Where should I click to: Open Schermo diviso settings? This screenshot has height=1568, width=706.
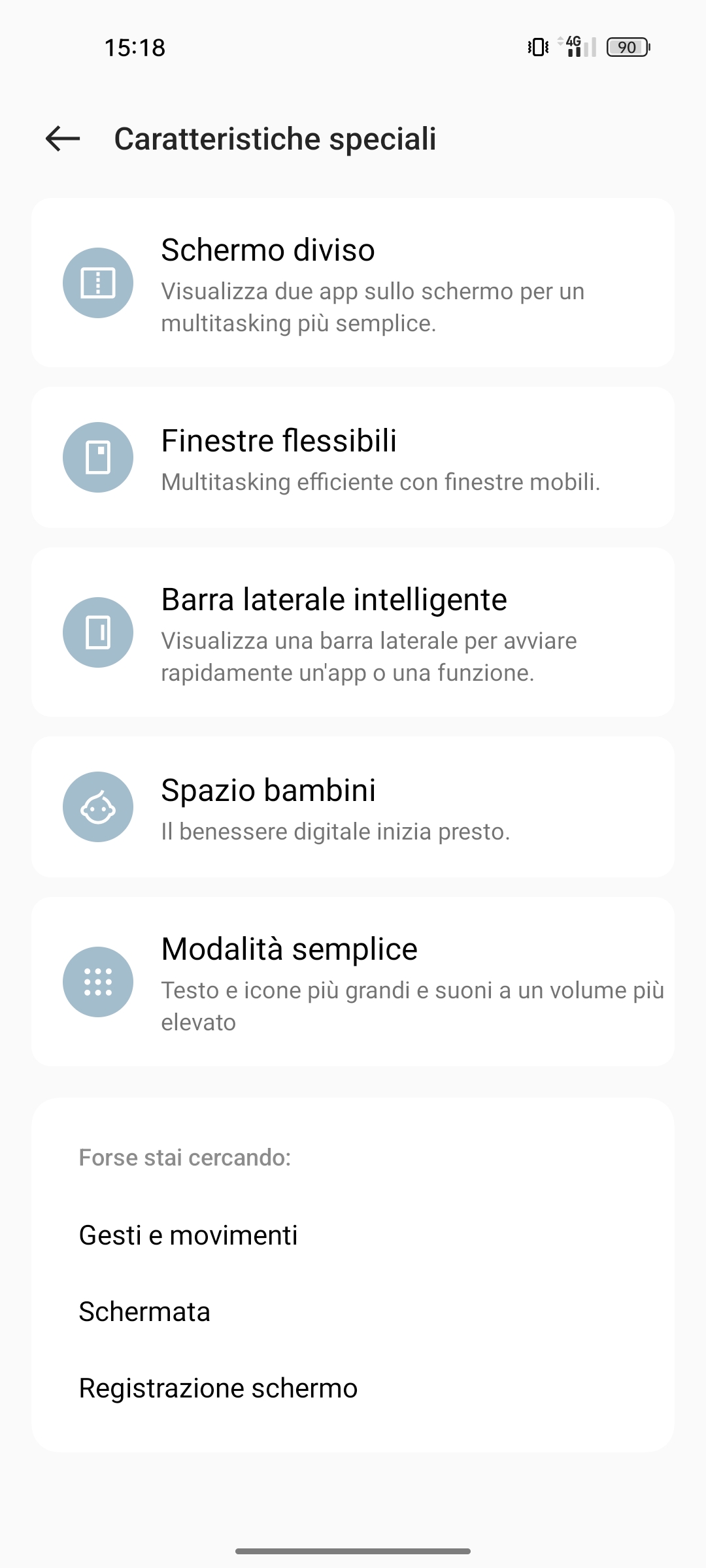coord(353,283)
